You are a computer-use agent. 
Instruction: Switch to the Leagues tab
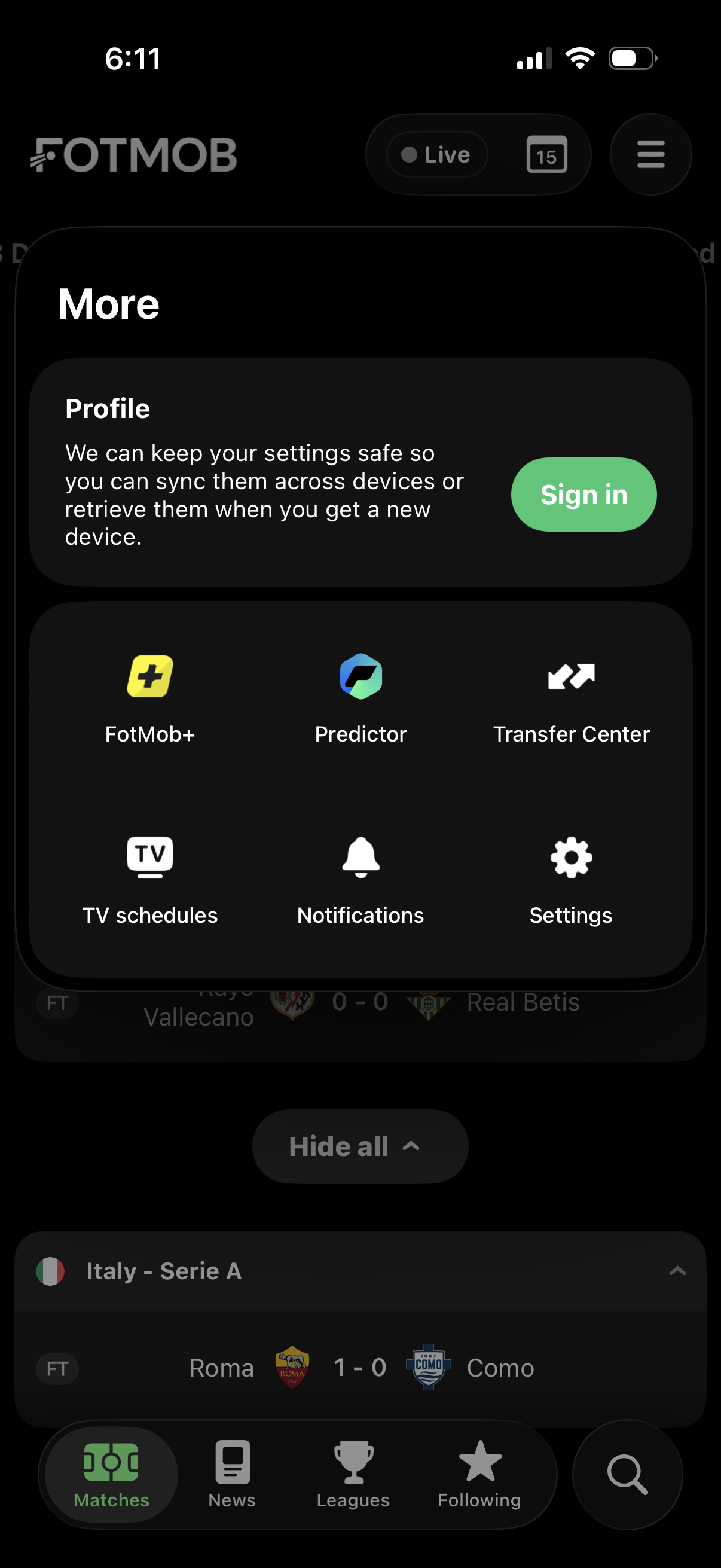(353, 1474)
